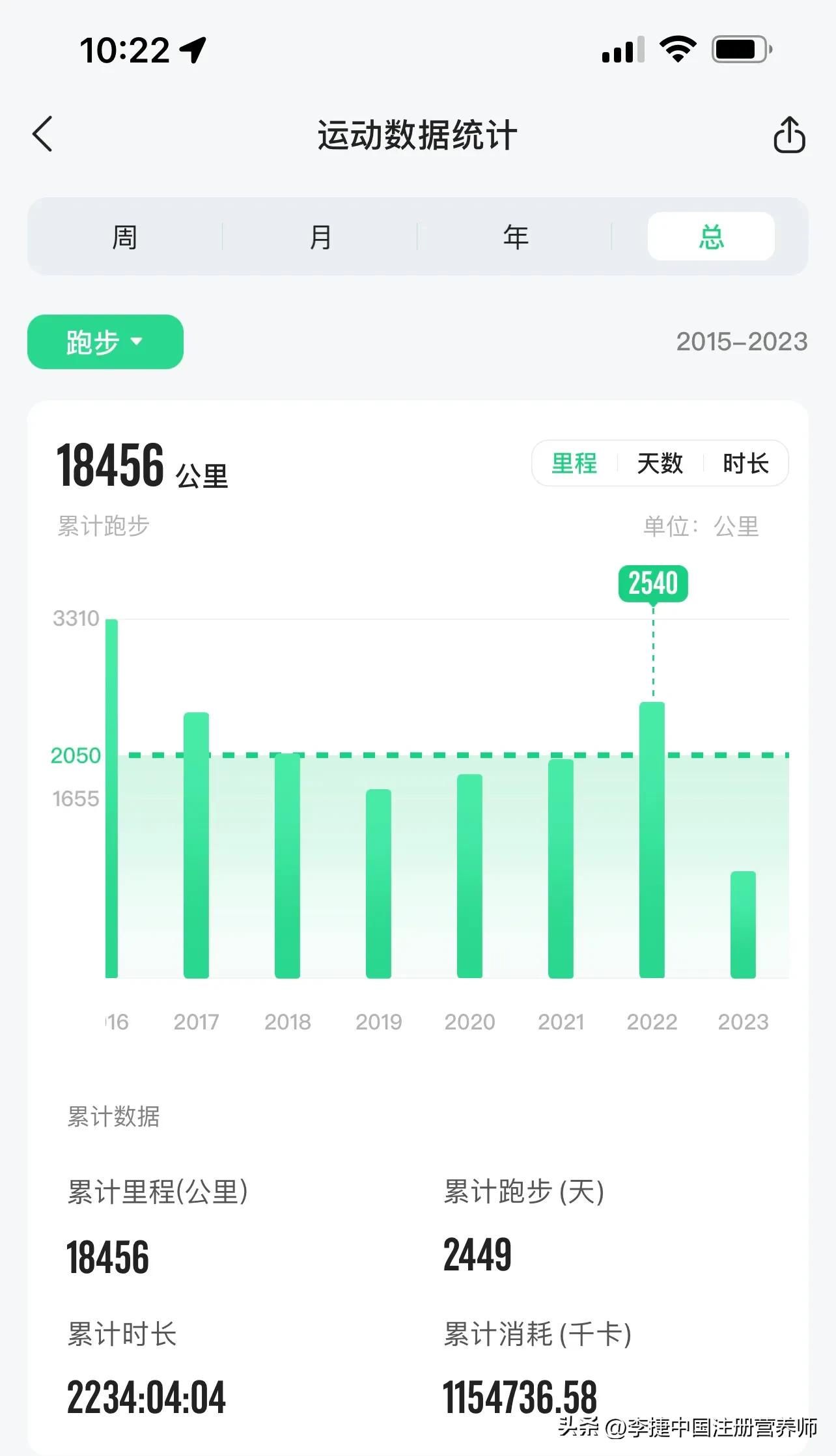Switch metric to 天数 (days)
This screenshot has width=836, height=1456.
(659, 464)
